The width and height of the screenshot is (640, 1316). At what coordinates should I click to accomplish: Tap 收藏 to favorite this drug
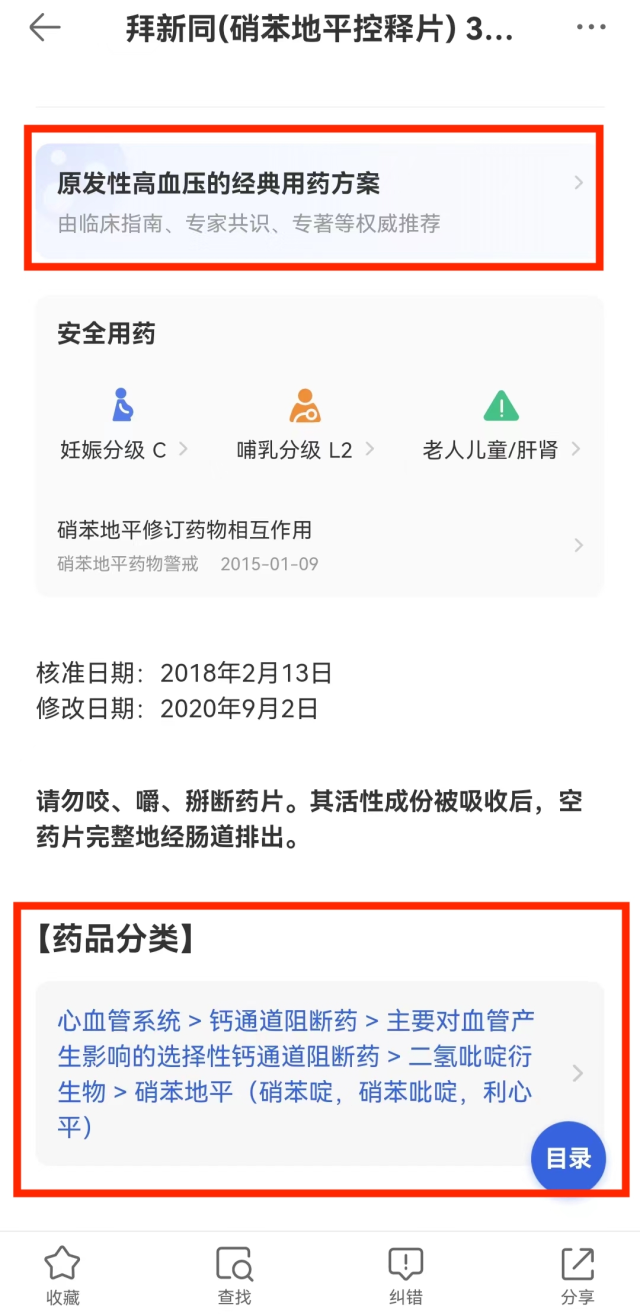pyautogui.click(x=62, y=1275)
